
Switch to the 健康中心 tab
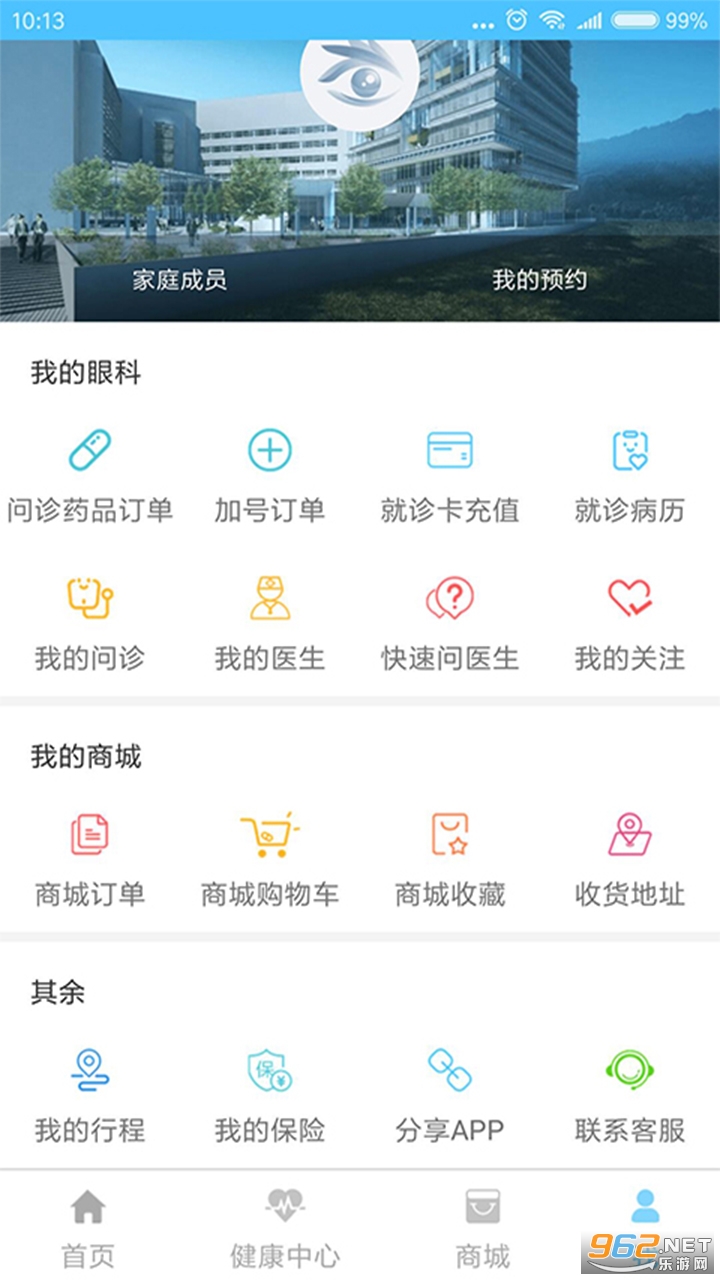(285, 1228)
